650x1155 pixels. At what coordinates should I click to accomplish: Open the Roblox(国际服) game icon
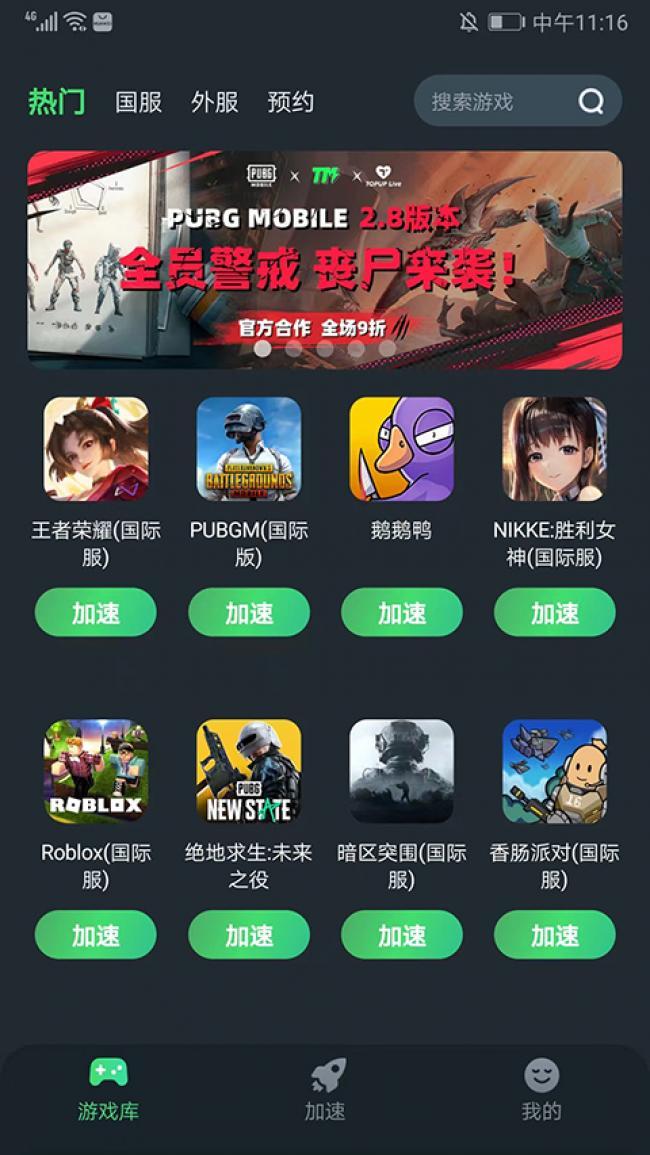pos(96,771)
